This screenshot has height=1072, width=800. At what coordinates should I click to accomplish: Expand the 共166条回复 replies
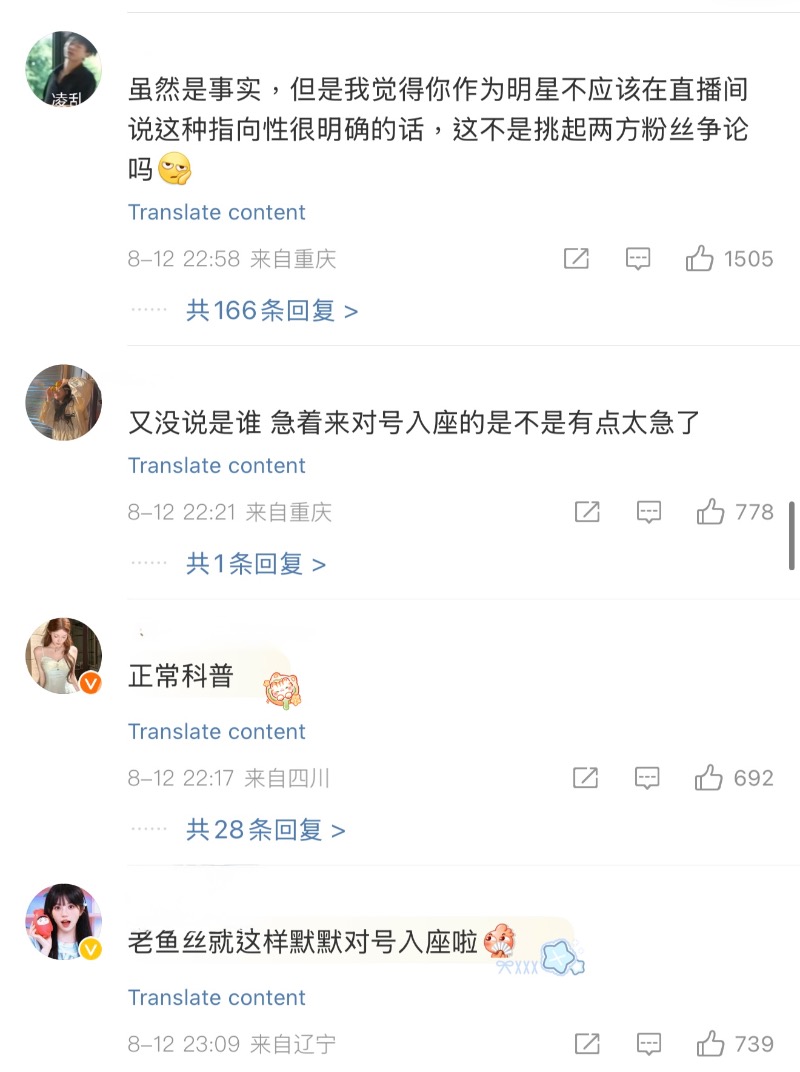[x=271, y=311]
